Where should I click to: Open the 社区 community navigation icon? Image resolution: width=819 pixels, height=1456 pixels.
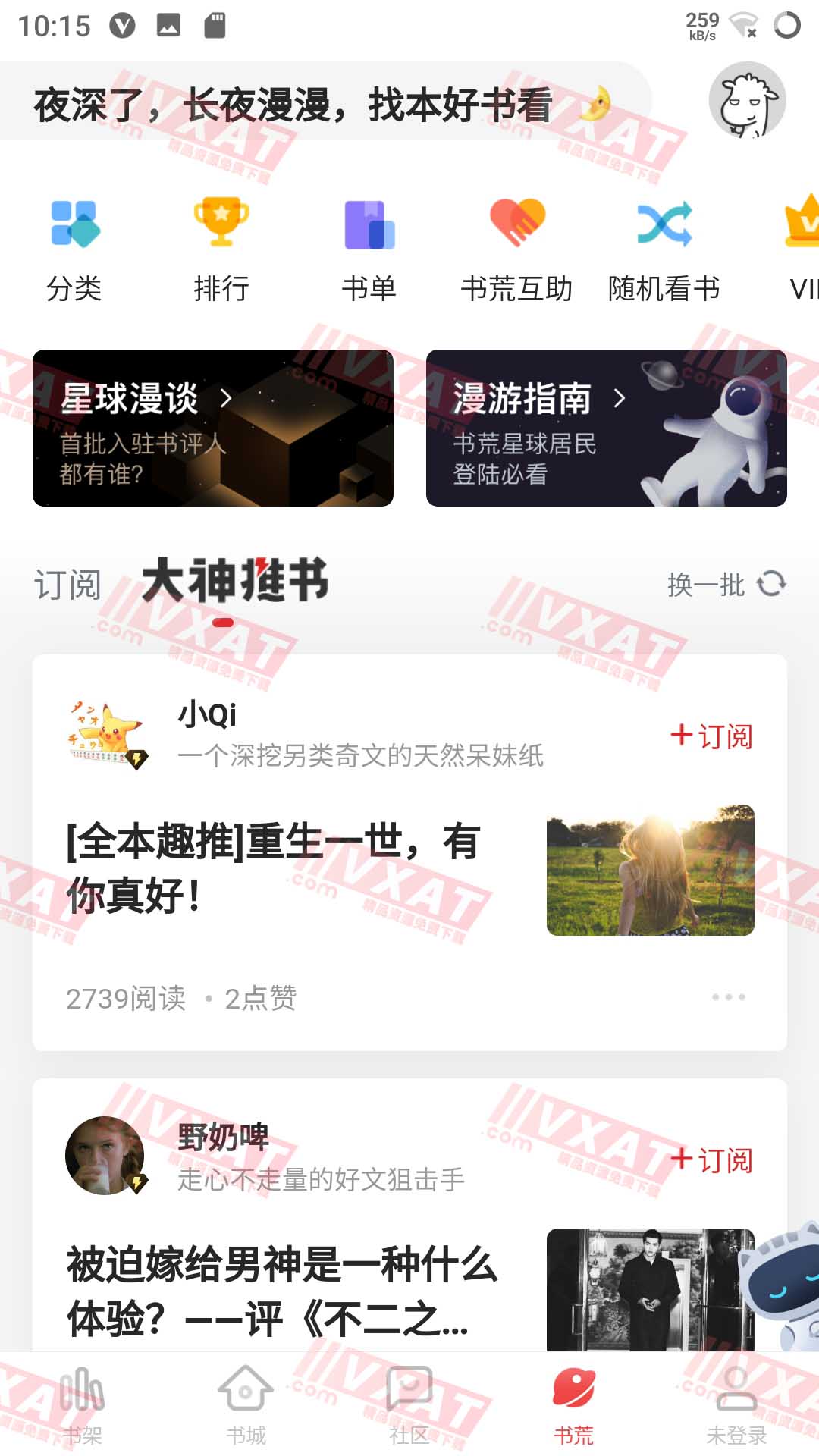[x=409, y=1391]
